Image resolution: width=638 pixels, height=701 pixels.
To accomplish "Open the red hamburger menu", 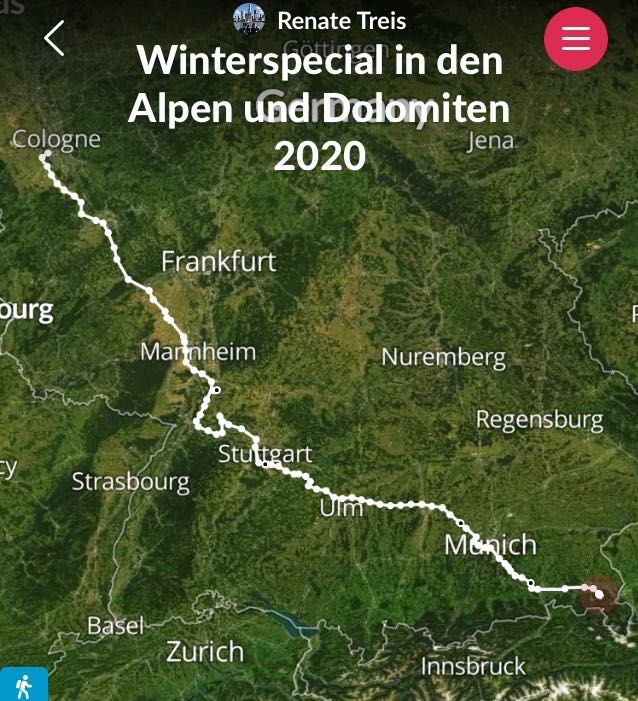I will click(x=575, y=39).
